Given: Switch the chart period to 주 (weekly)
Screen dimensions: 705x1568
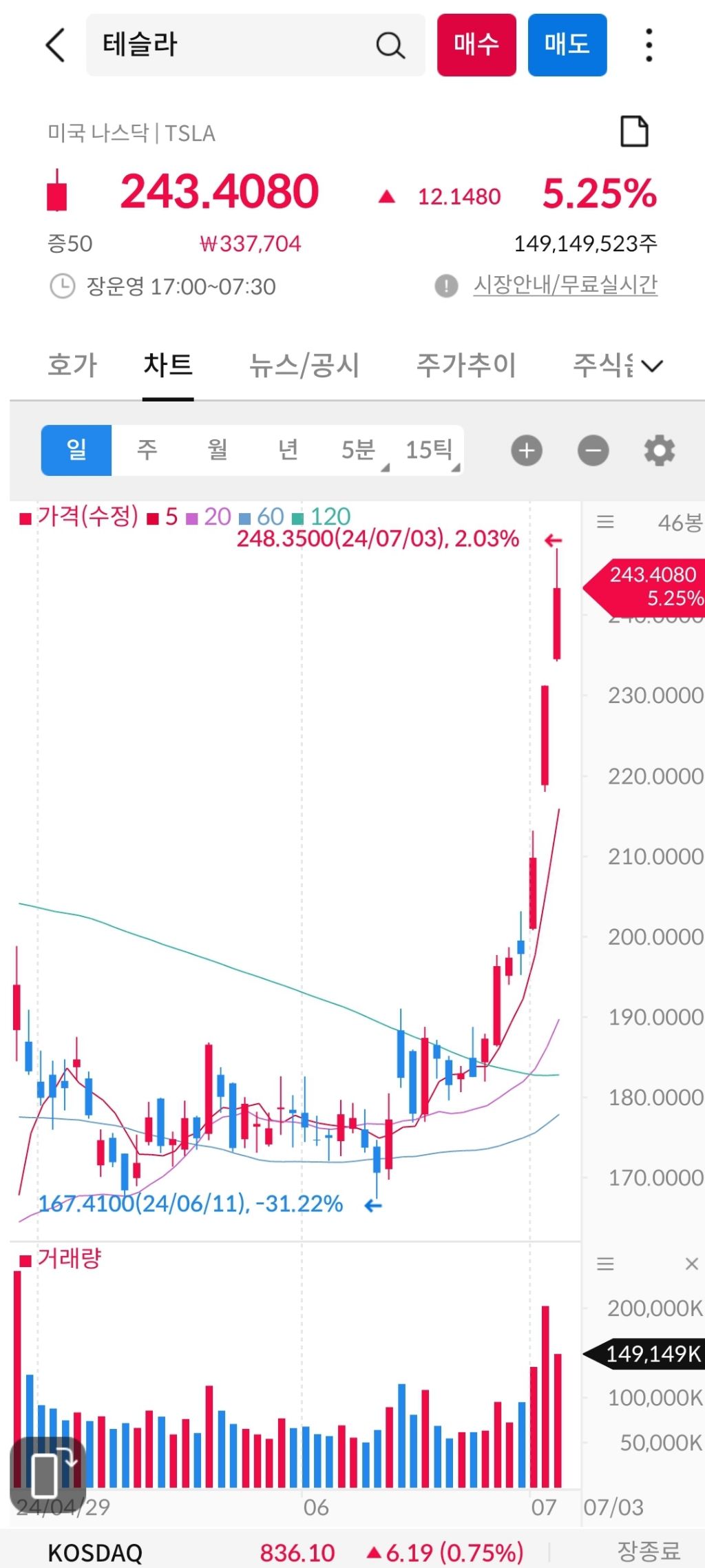Looking at the screenshot, I should (x=147, y=450).
